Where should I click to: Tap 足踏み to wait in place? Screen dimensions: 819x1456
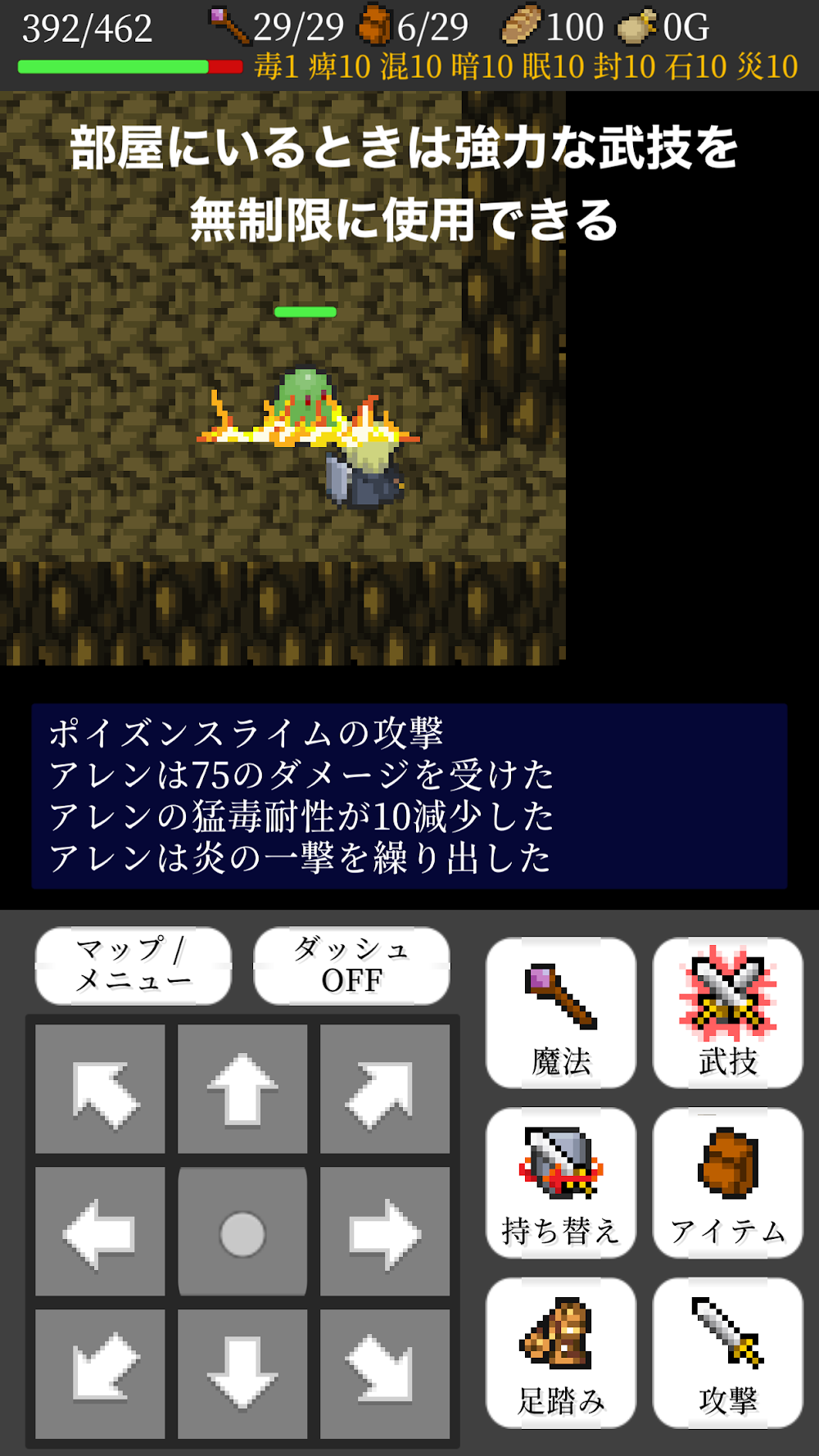(561, 1352)
